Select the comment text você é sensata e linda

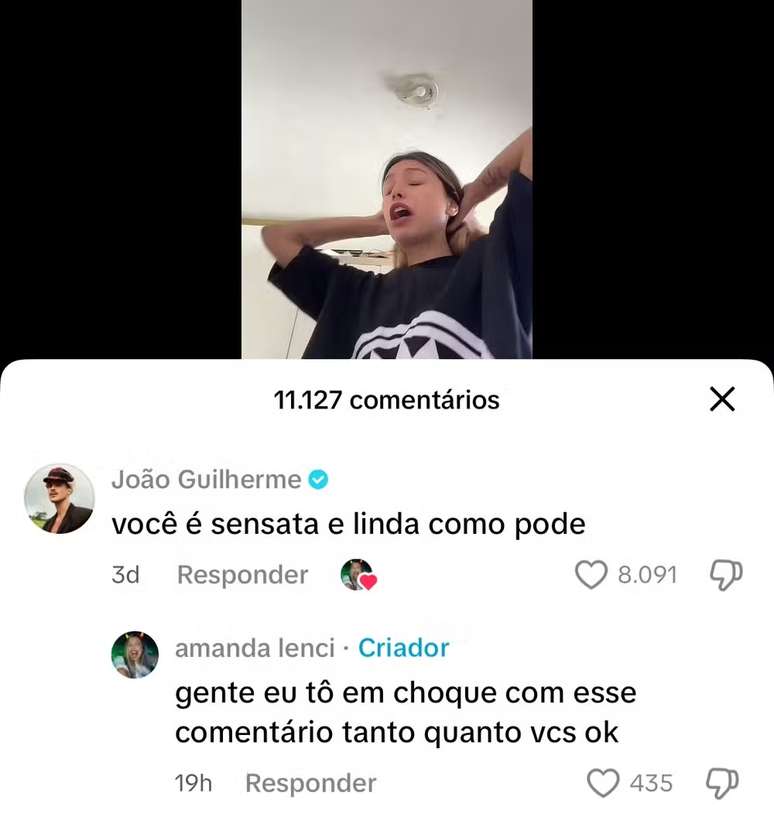pos(350,522)
